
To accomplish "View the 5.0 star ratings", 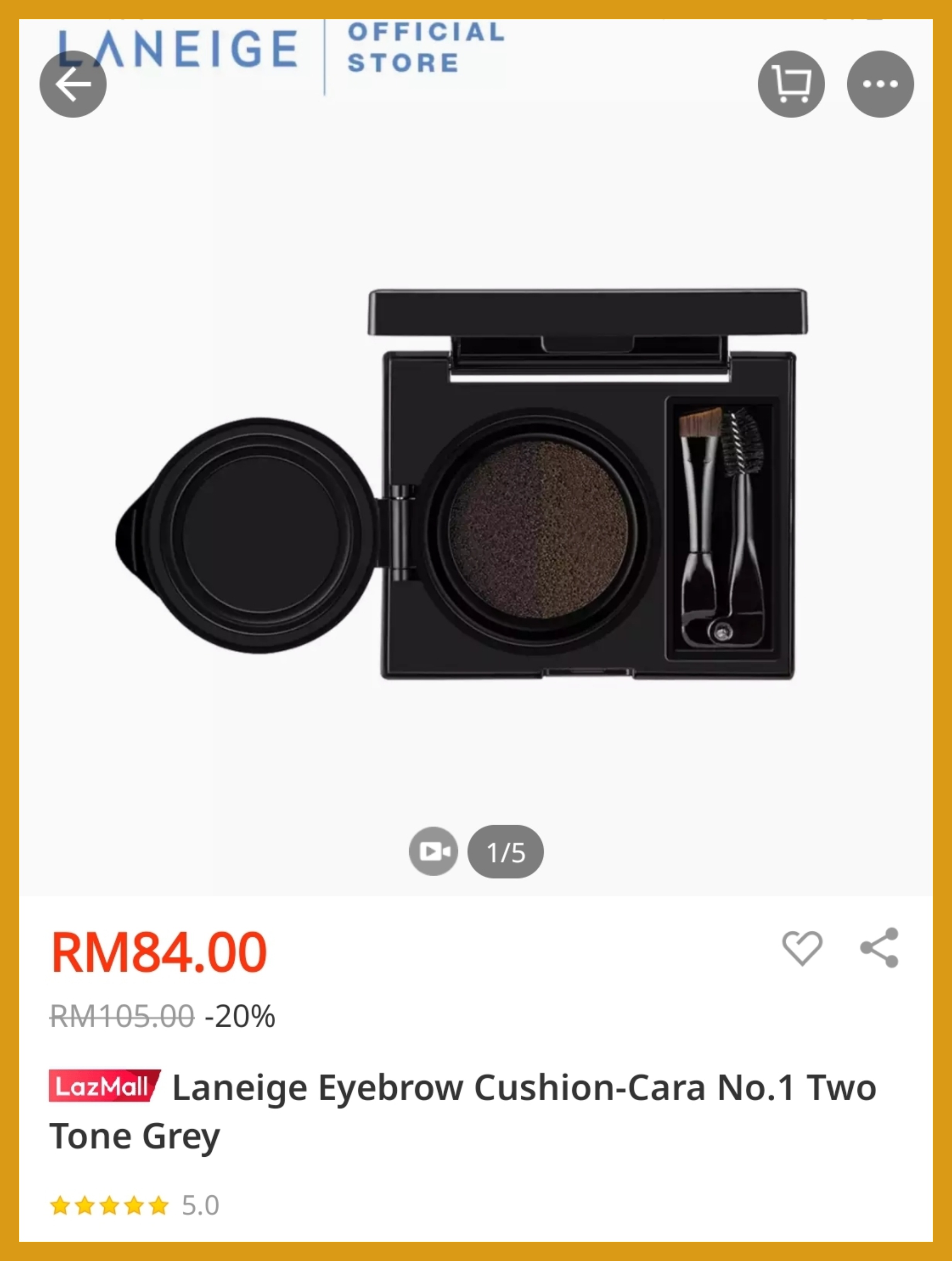I will [134, 1206].
